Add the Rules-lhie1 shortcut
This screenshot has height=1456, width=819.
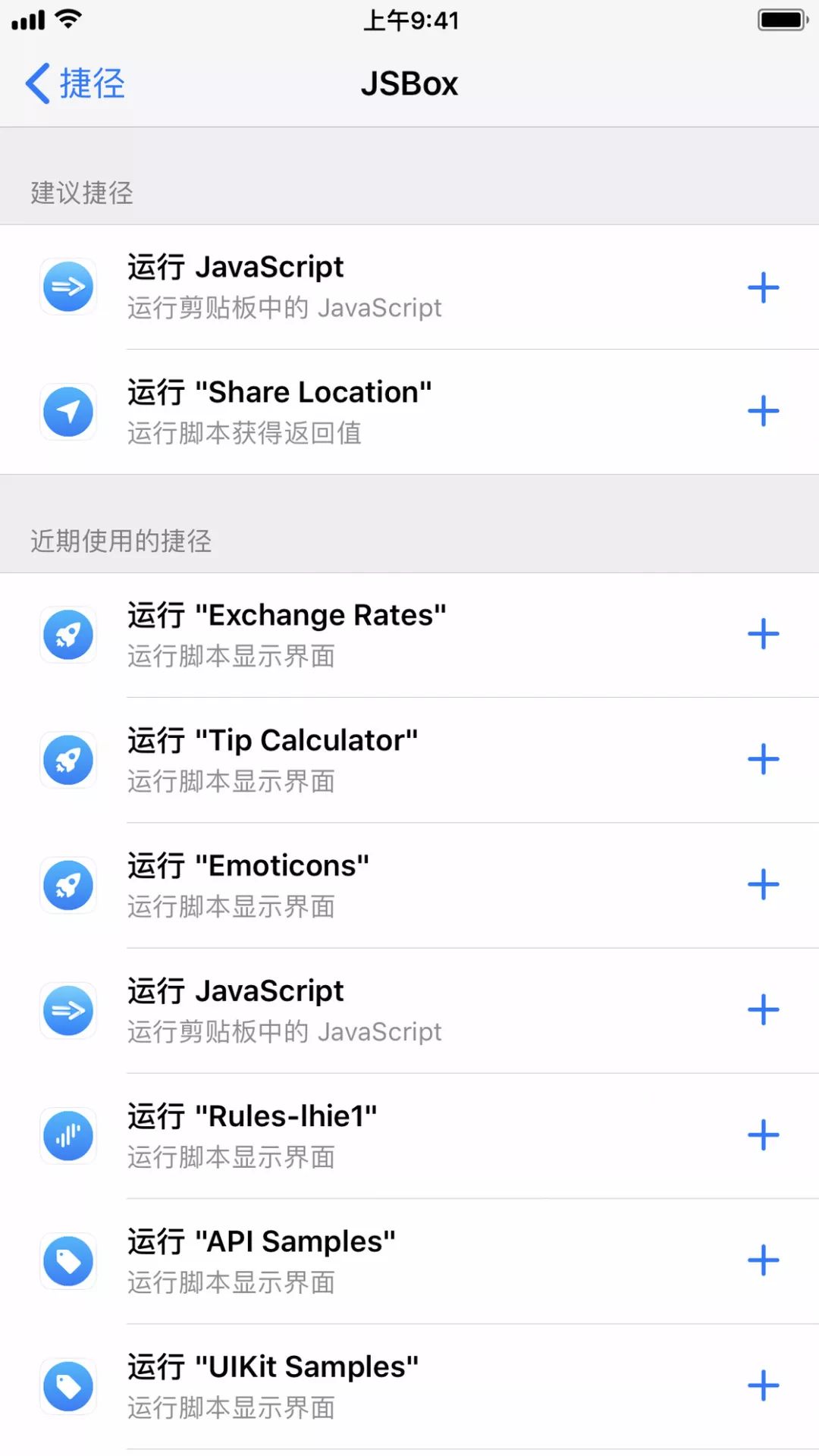pos(764,1136)
